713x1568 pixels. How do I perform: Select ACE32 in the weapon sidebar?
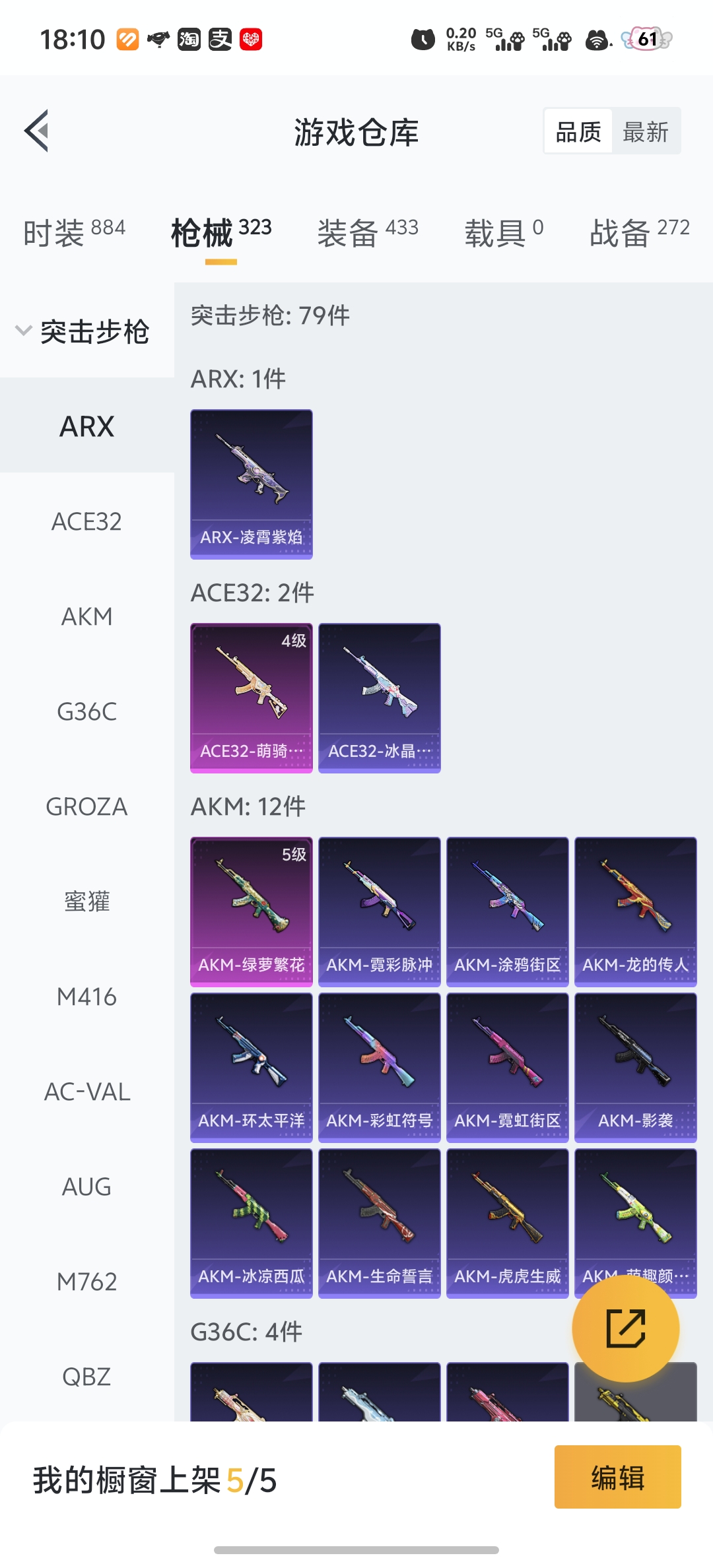pos(86,521)
